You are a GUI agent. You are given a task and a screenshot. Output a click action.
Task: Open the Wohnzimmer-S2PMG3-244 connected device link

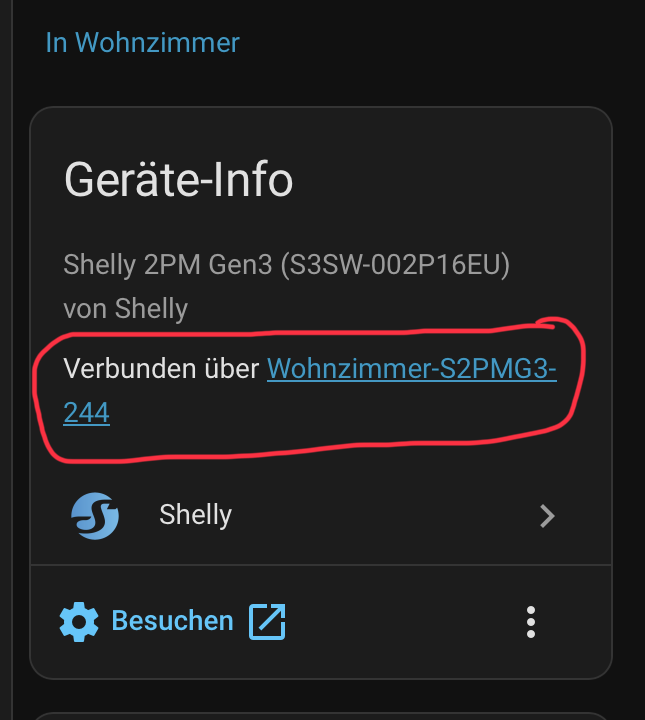(x=410, y=369)
